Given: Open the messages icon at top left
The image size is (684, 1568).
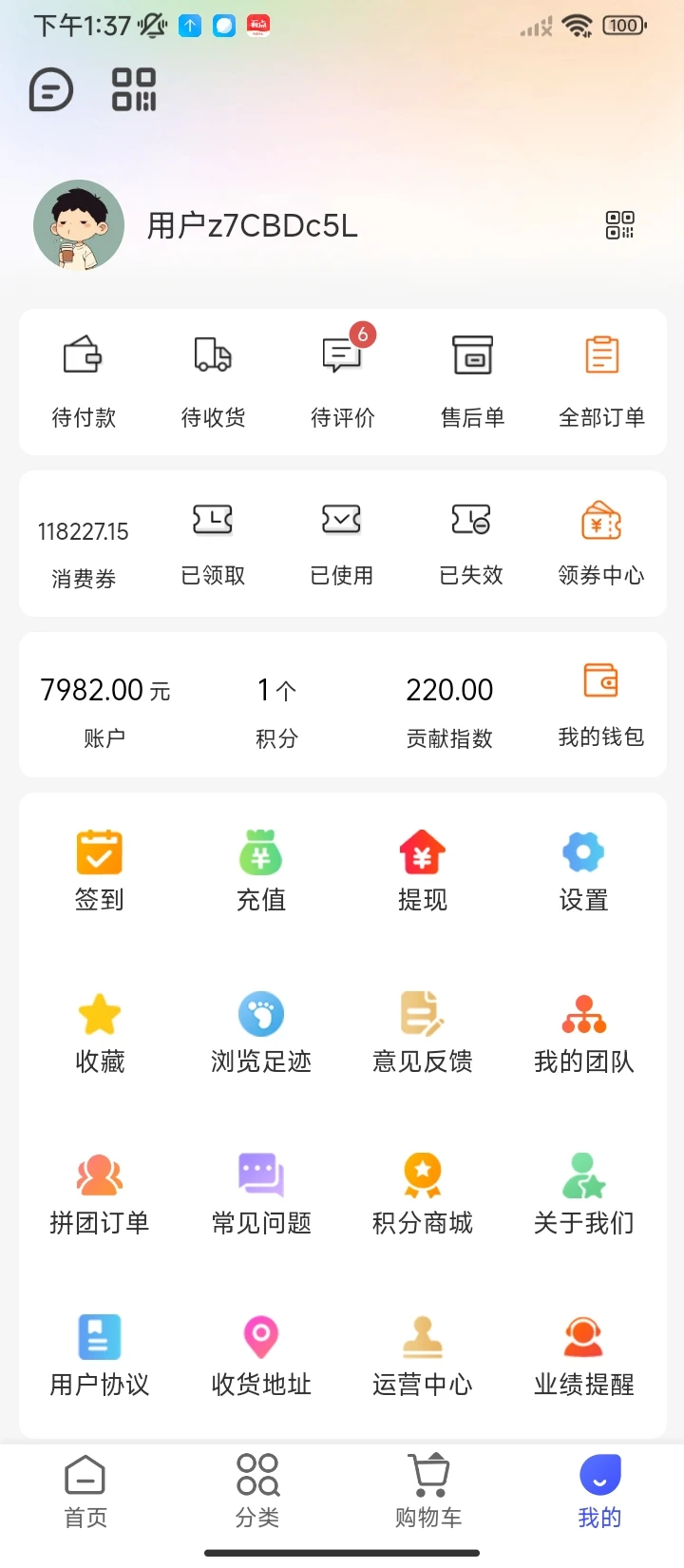Looking at the screenshot, I should pyautogui.click(x=51, y=89).
